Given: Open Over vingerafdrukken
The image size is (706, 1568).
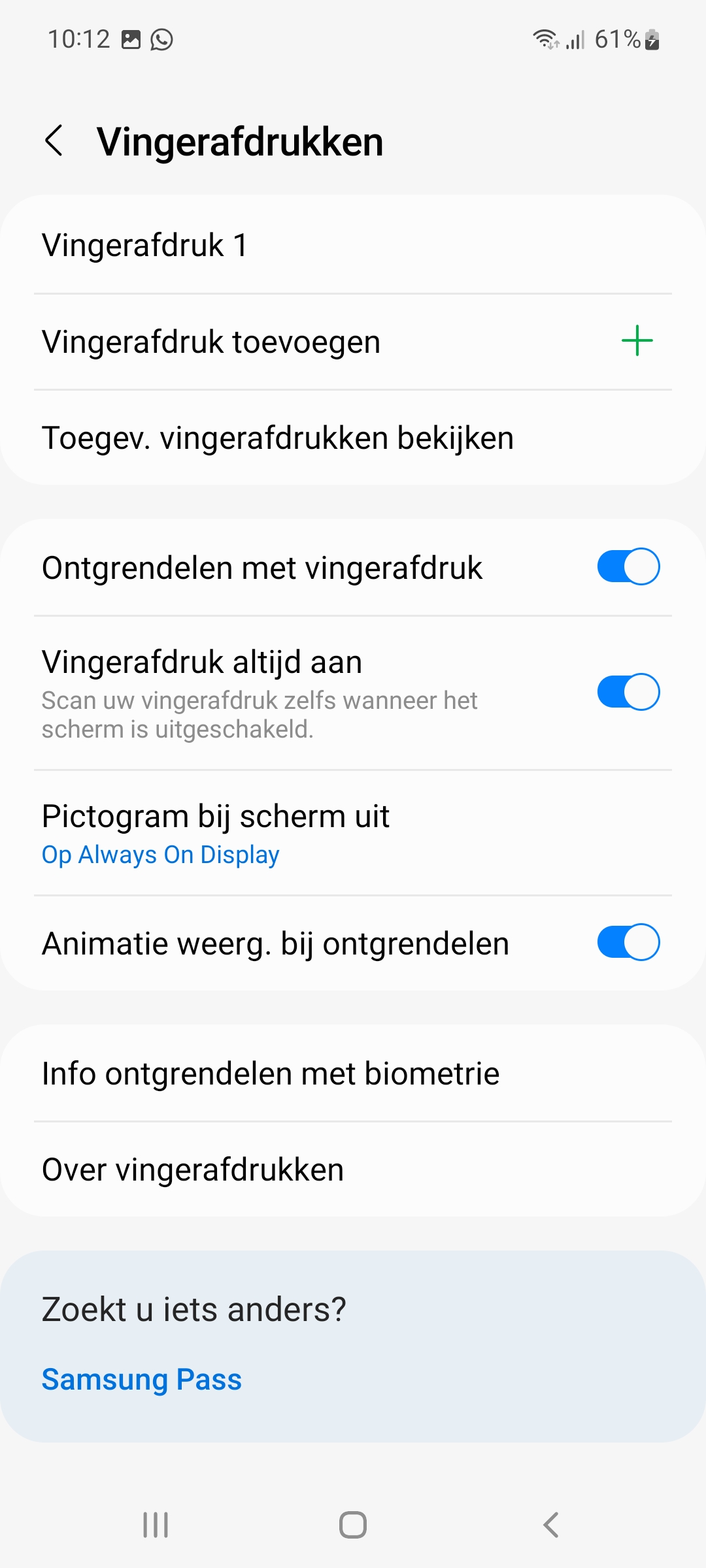Looking at the screenshot, I should point(353,1169).
